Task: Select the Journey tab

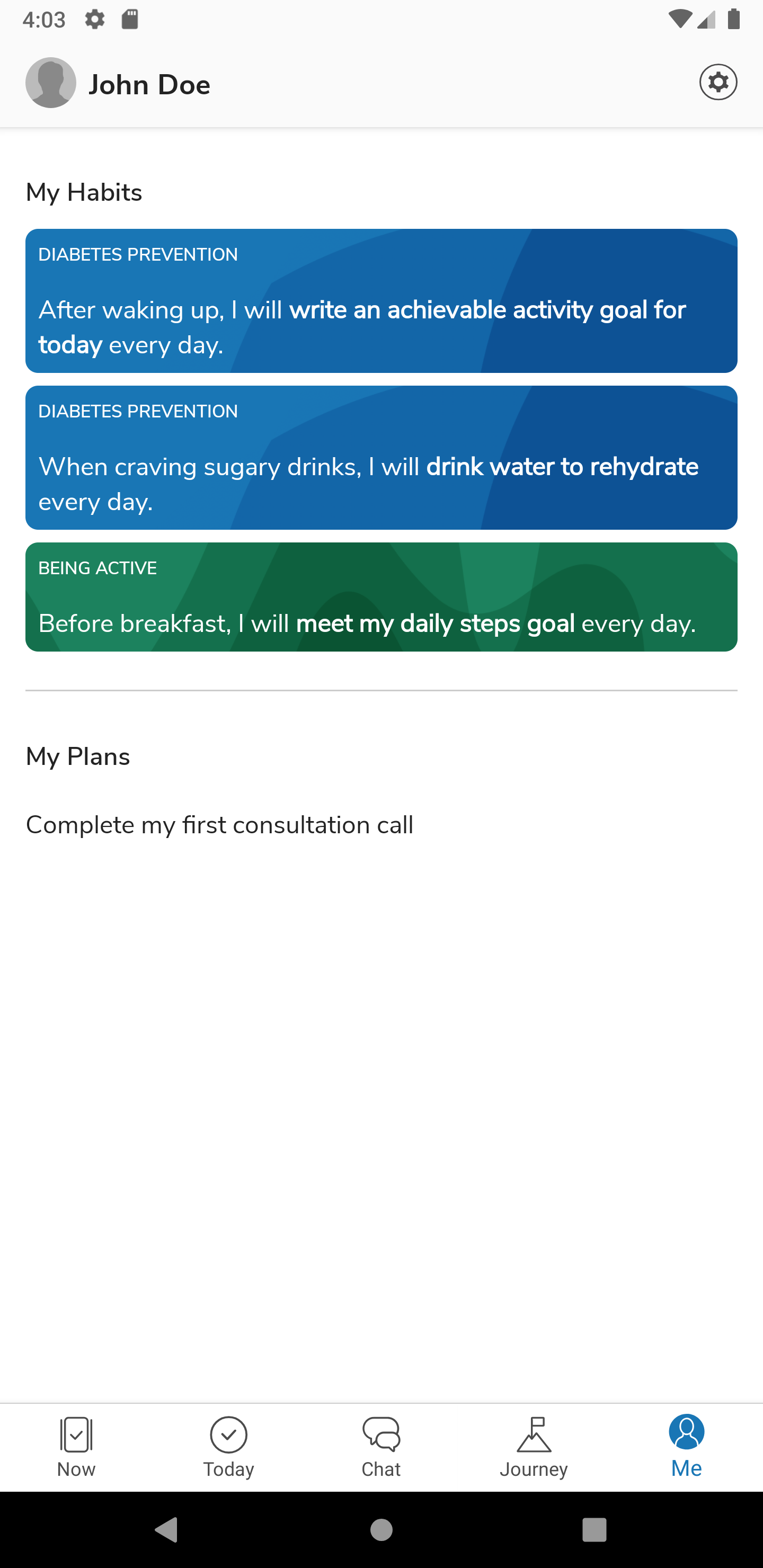Action: (534, 1447)
